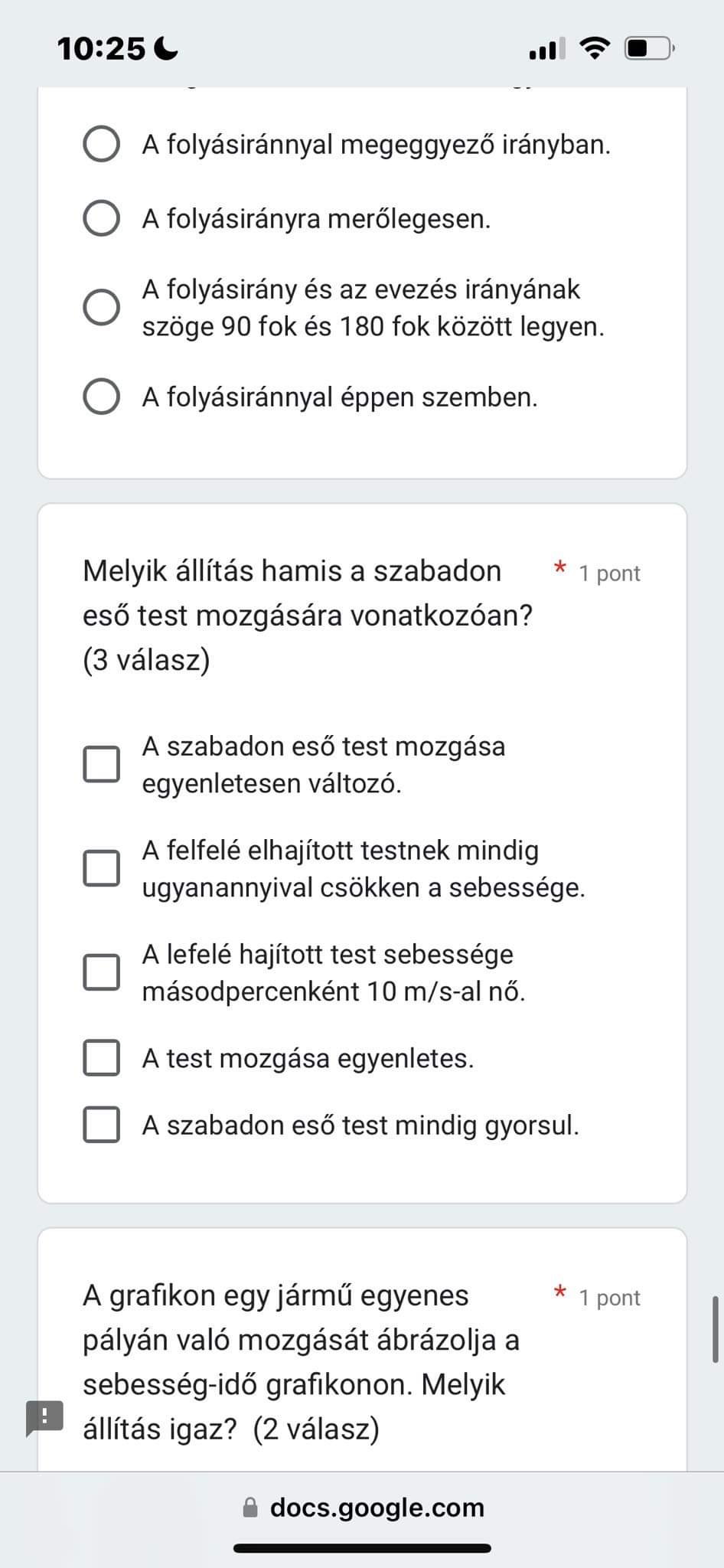This screenshot has height=1568, width=724.
Task: Tap the docs.google.com address bar
Action: click(x=363, y=1508)
